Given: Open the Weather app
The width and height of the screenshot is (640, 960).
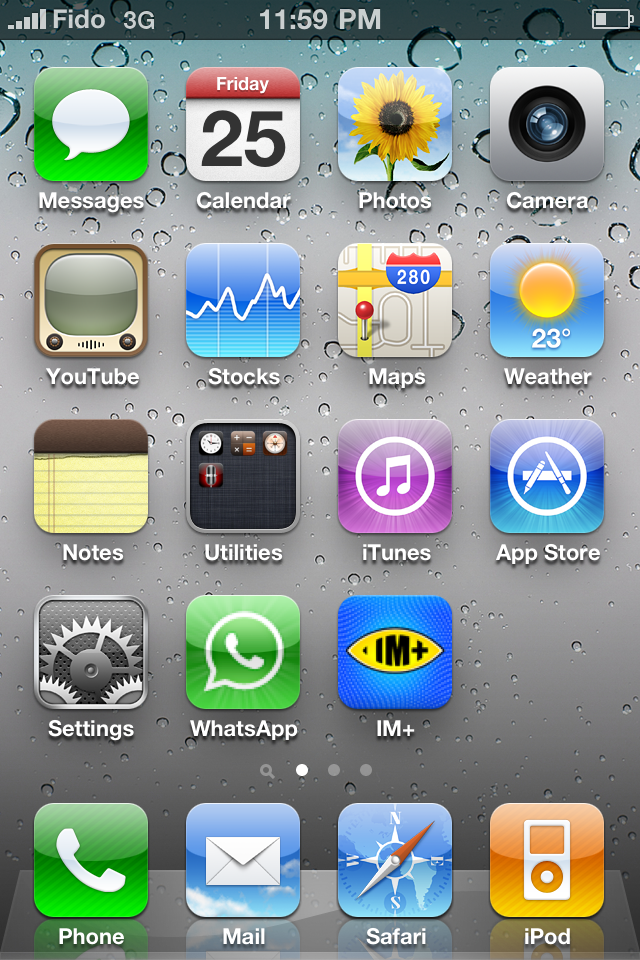Looking at the screenshot, I should click(x=547, y=300).
